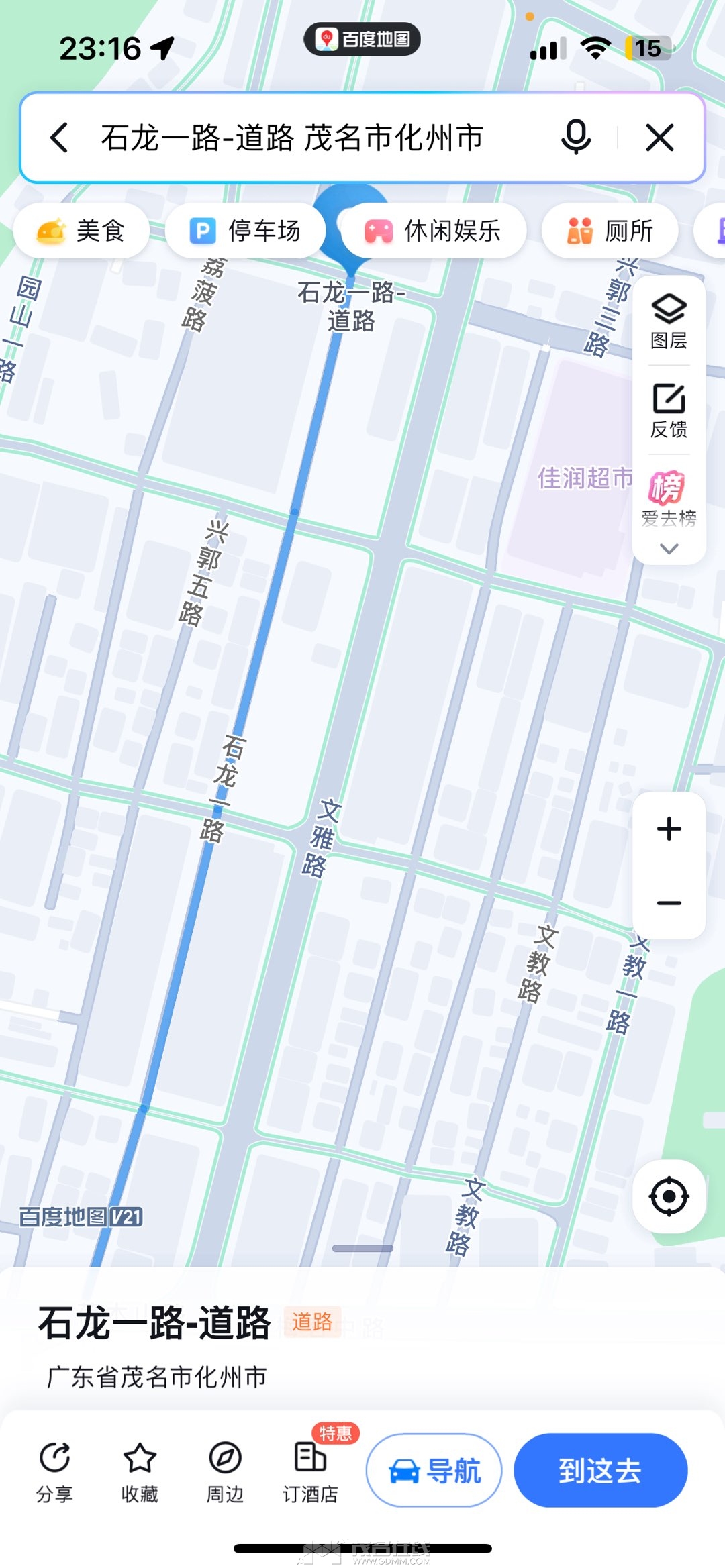Zoom out the map with minus

click(669, 903)
